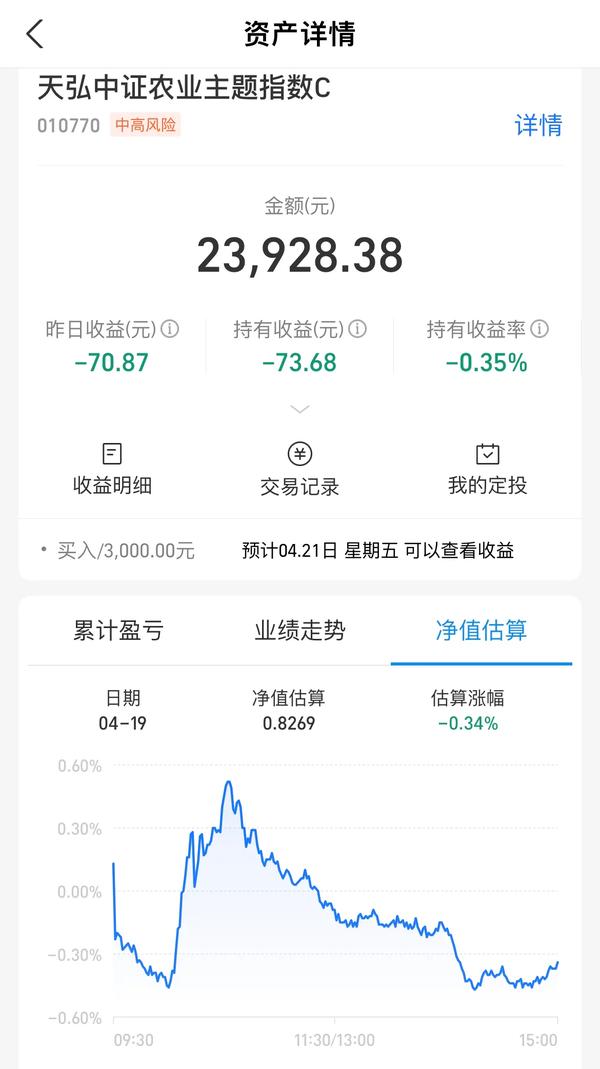
Task: Select the 净值估算 tab
Action: (481, 631)
